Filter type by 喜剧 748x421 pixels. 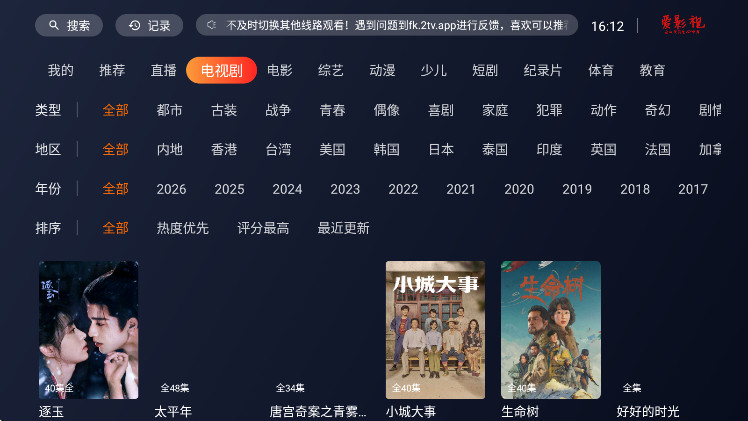(x=441, y=110)
